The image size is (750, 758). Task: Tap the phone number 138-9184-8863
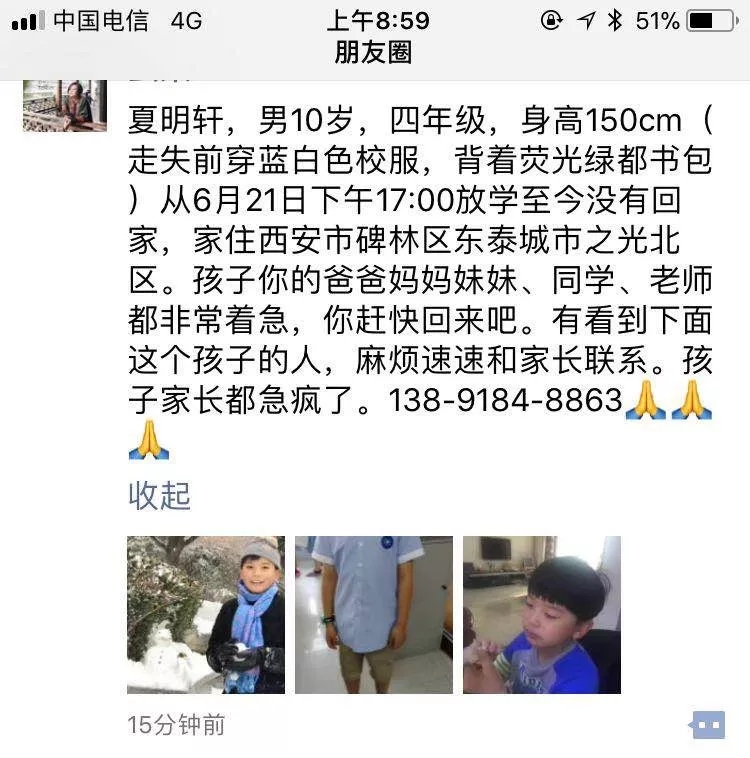[x=505, y=401]
